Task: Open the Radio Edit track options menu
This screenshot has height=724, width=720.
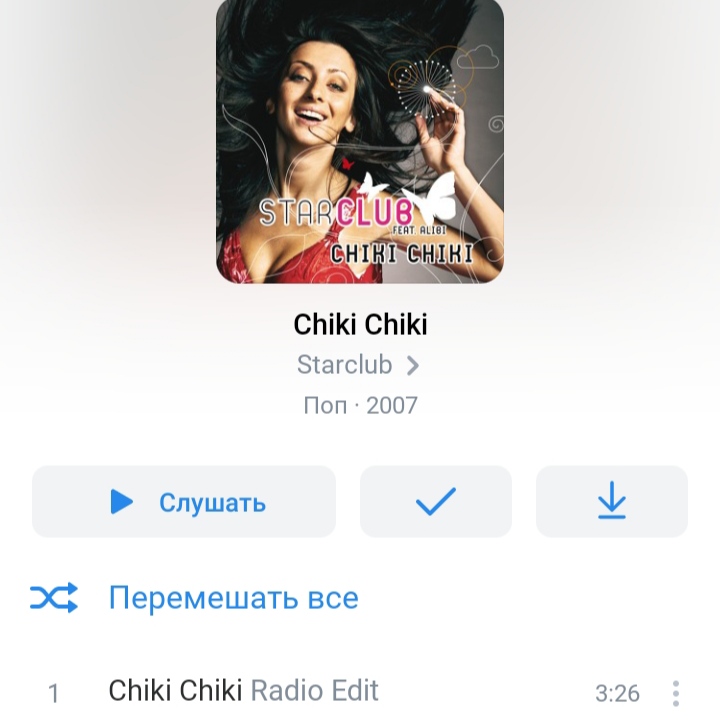Action: pos(676,693)
